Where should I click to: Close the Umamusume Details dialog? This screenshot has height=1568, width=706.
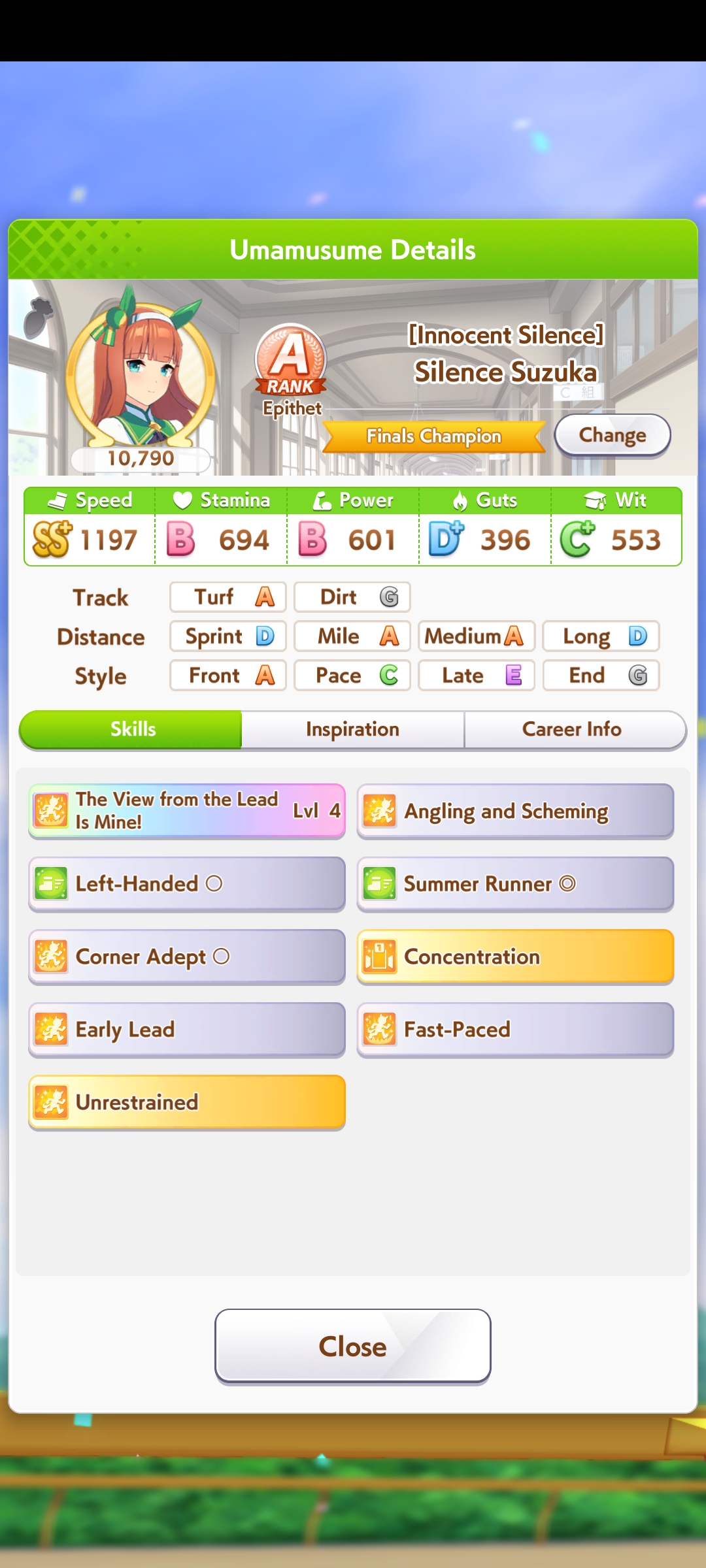coord(352,1346)
